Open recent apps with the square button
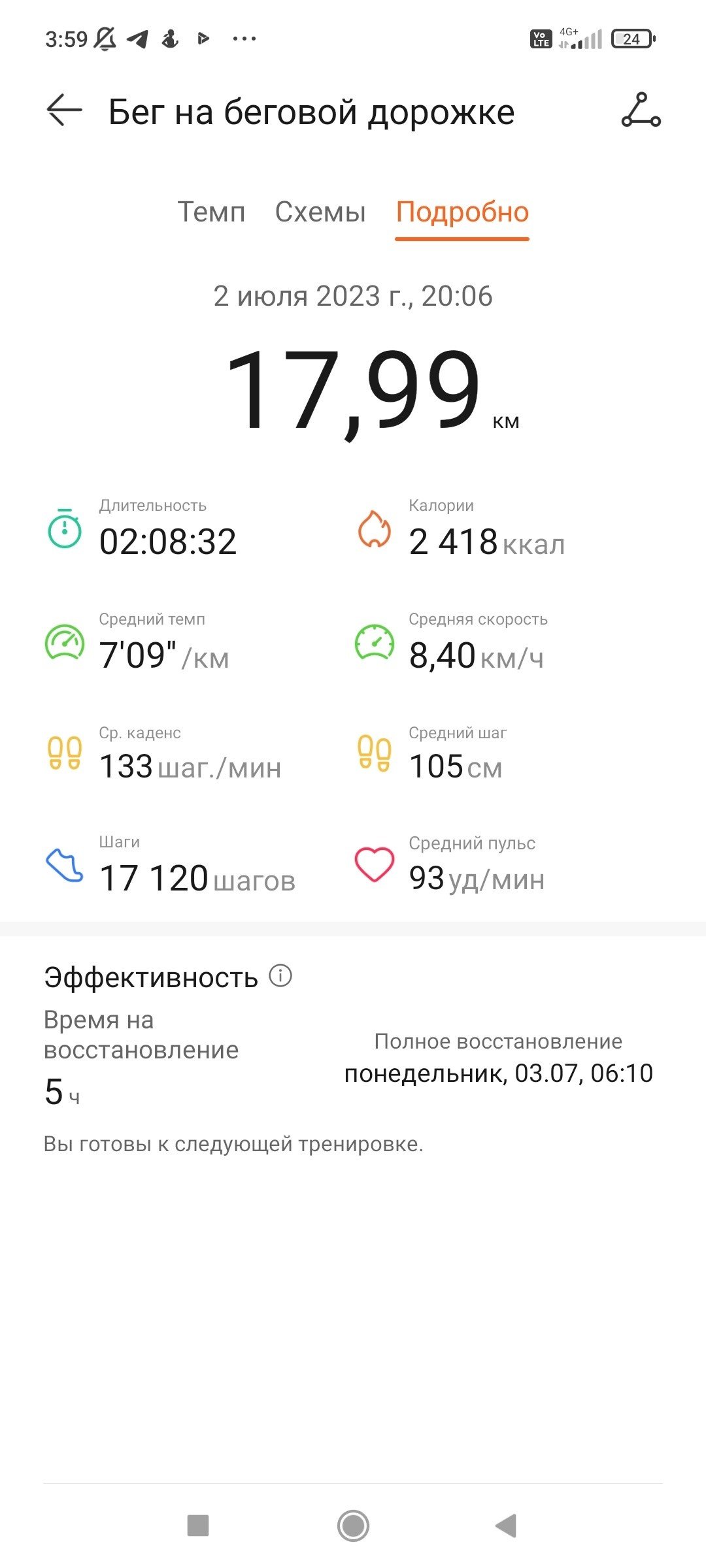Image resolution: width=706 pixels, height=1568 pixels. (198, 1526)
